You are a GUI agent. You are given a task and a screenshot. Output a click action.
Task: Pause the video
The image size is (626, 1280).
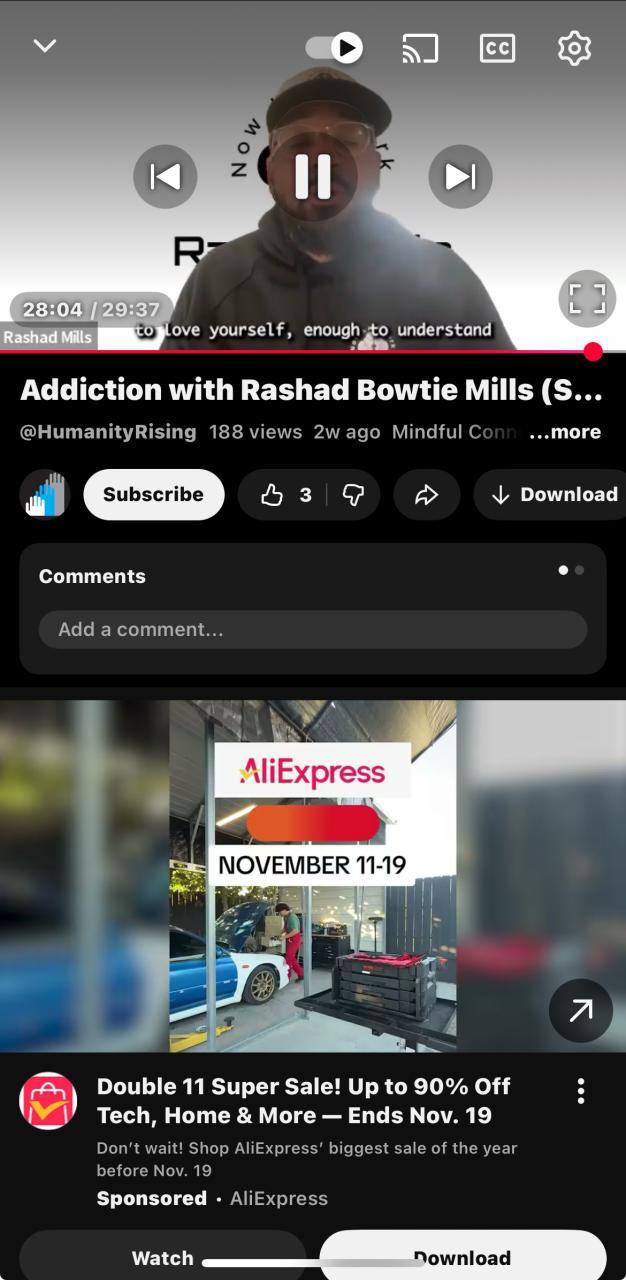313,177
